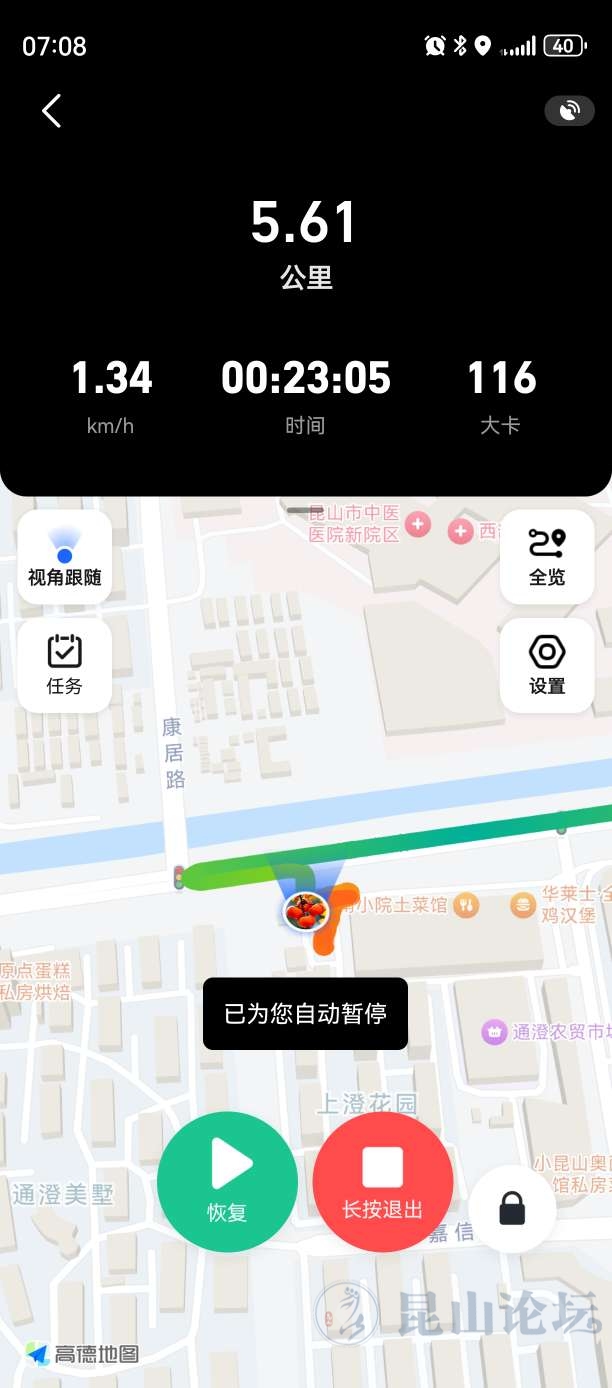Open the satellite signal icon
This screenshot has width=612, height=1388.
tap(569, 111)
